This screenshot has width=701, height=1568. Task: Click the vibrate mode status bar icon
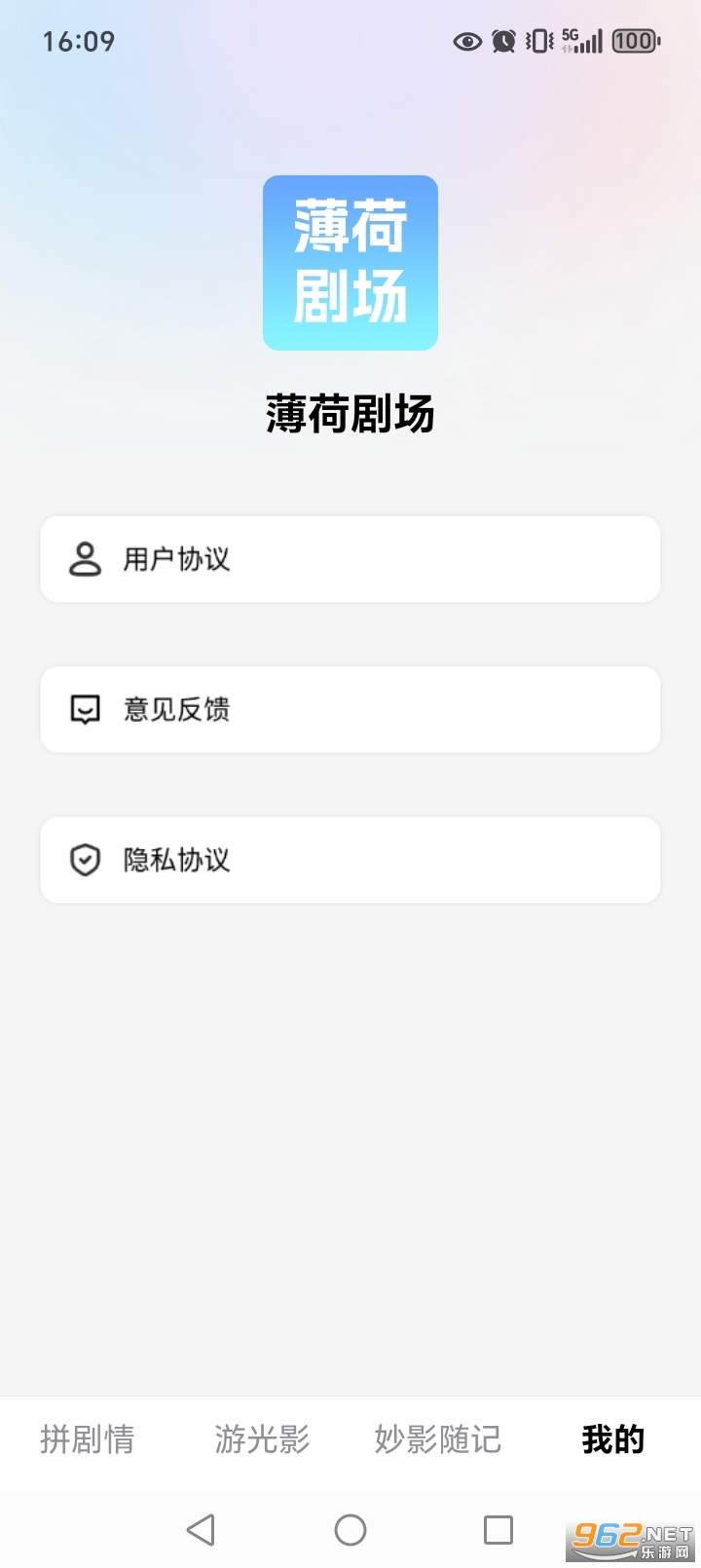point(536,41)
